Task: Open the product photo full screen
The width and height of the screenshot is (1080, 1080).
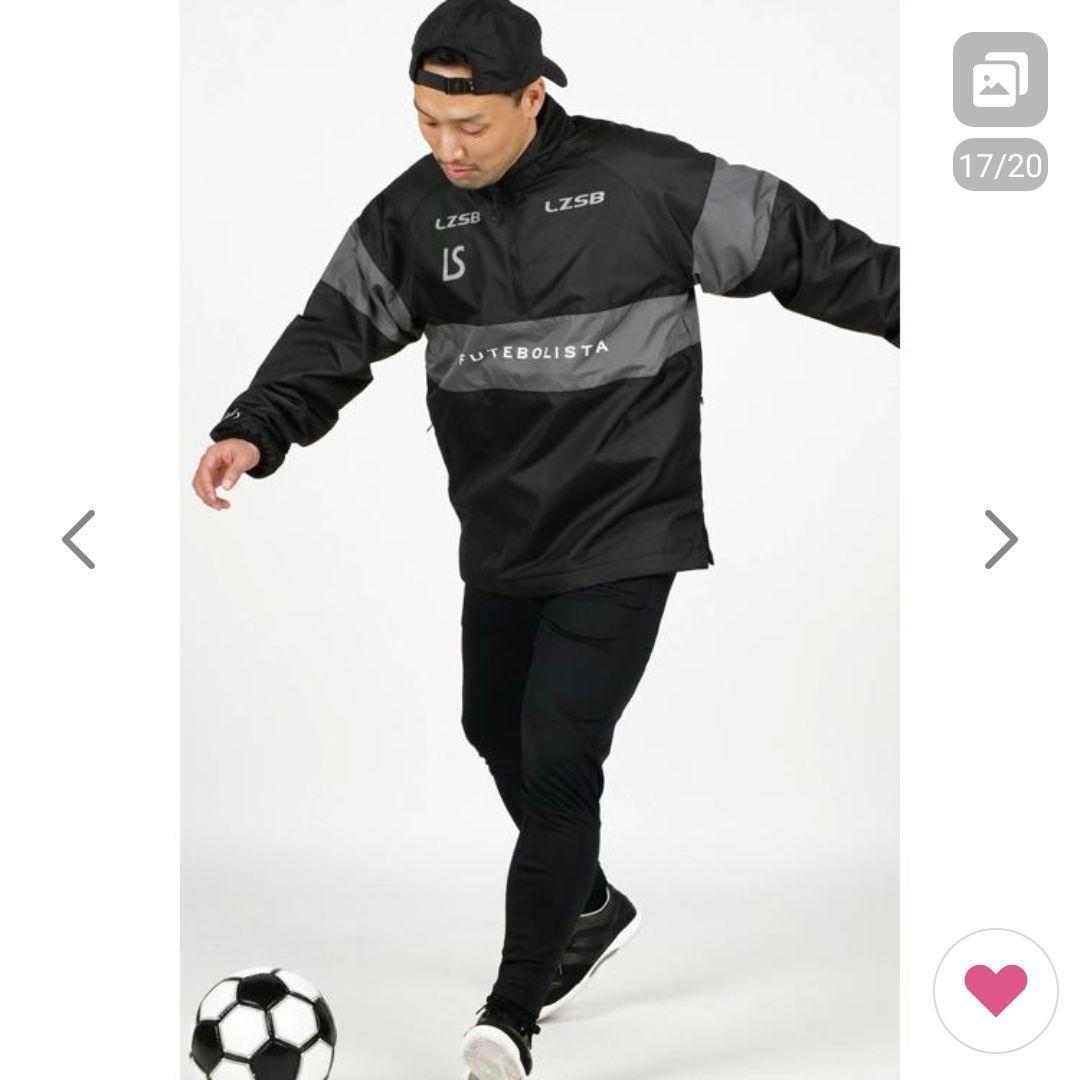Action: point(540,540)
